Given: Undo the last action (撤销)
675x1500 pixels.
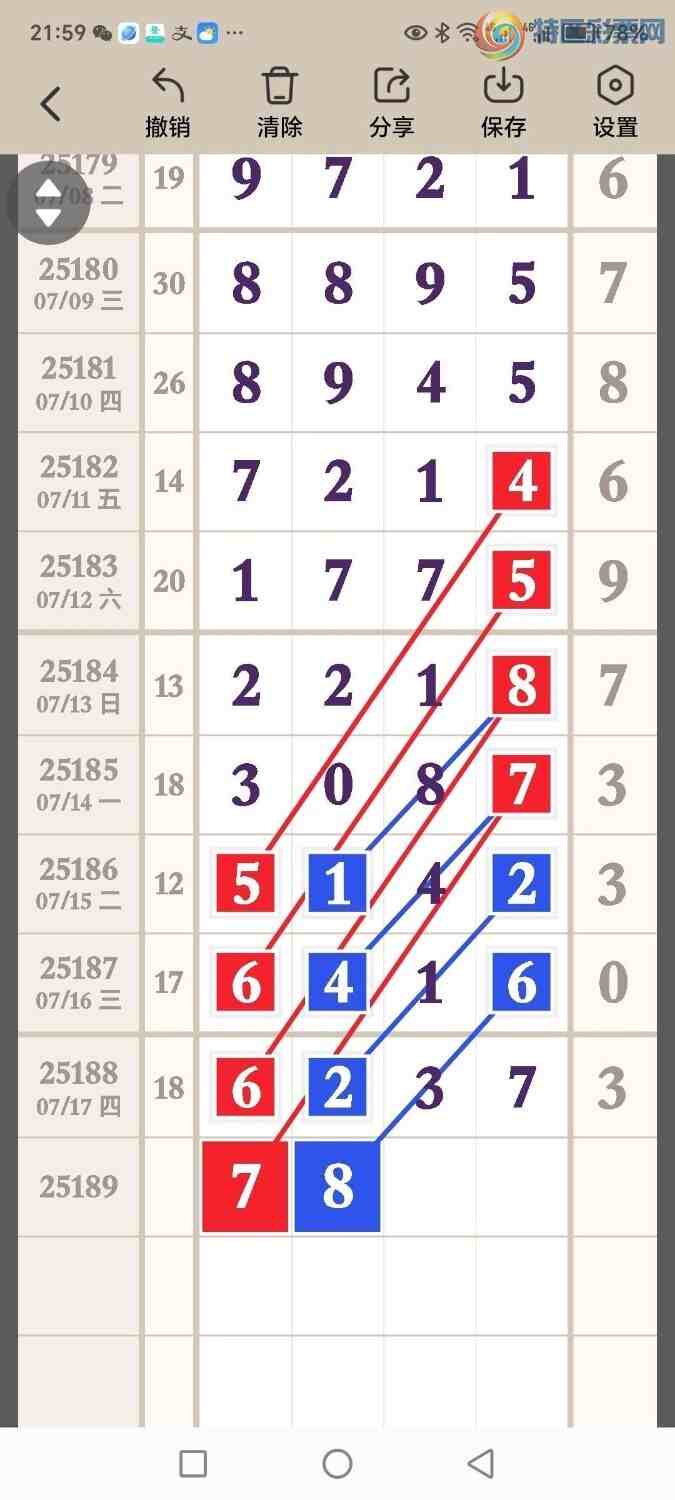Looking at the screenshot, I should click(167, 103).
